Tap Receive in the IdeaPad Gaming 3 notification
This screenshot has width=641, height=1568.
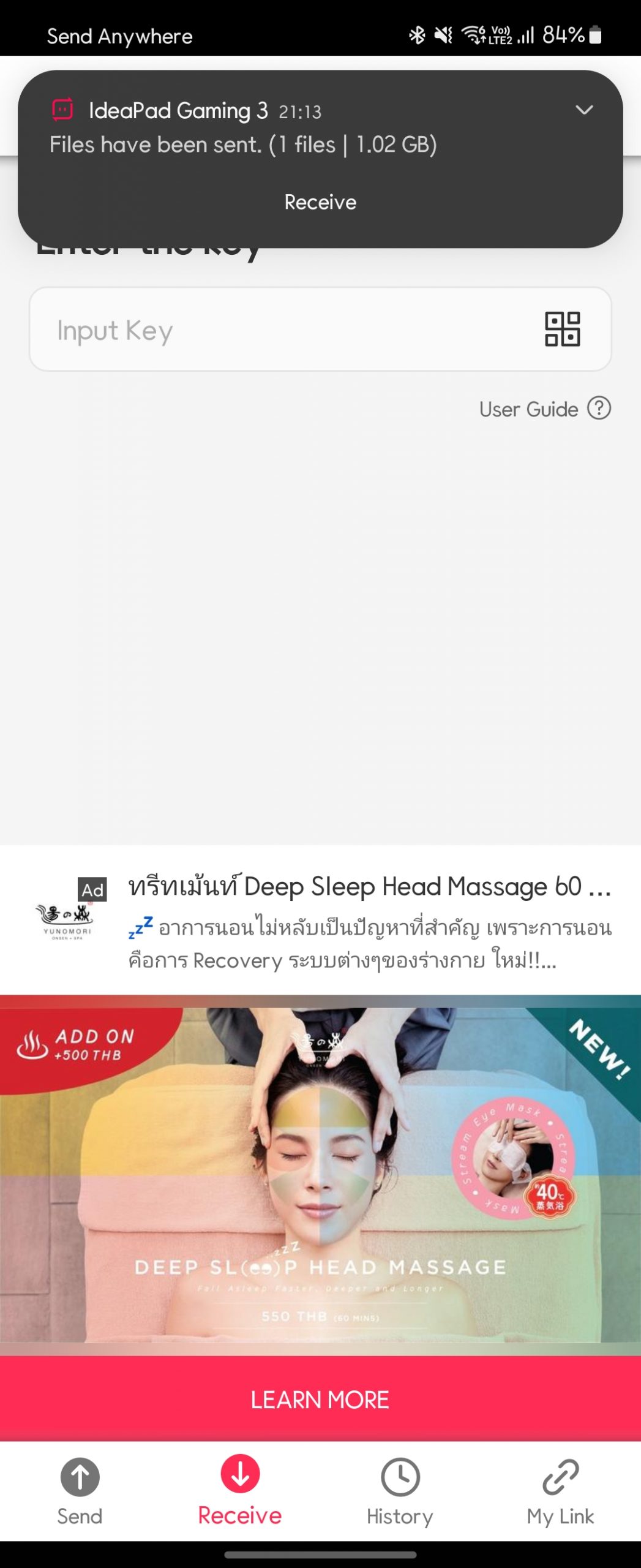click(320, 202)
